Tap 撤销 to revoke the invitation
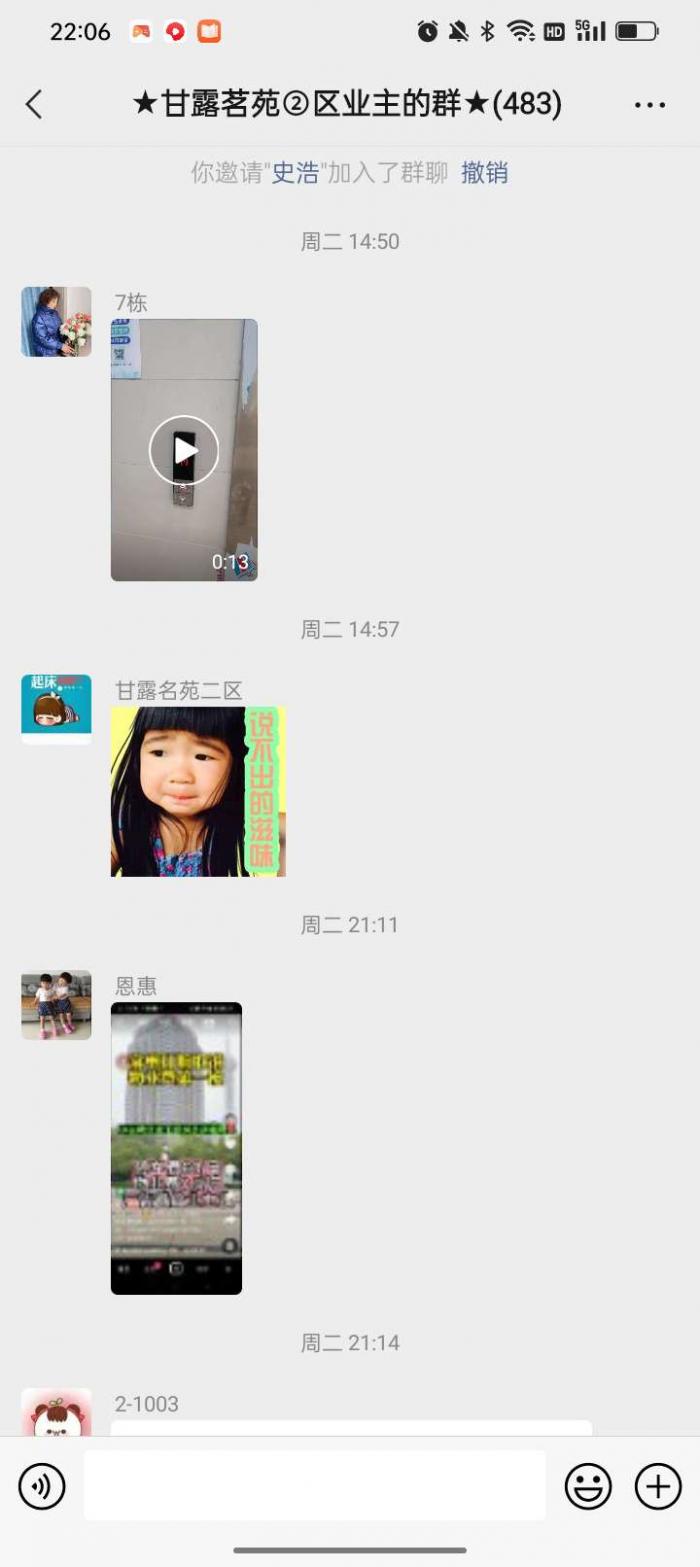The width and height of the screenshot is (700, 1567). (484, 173)
